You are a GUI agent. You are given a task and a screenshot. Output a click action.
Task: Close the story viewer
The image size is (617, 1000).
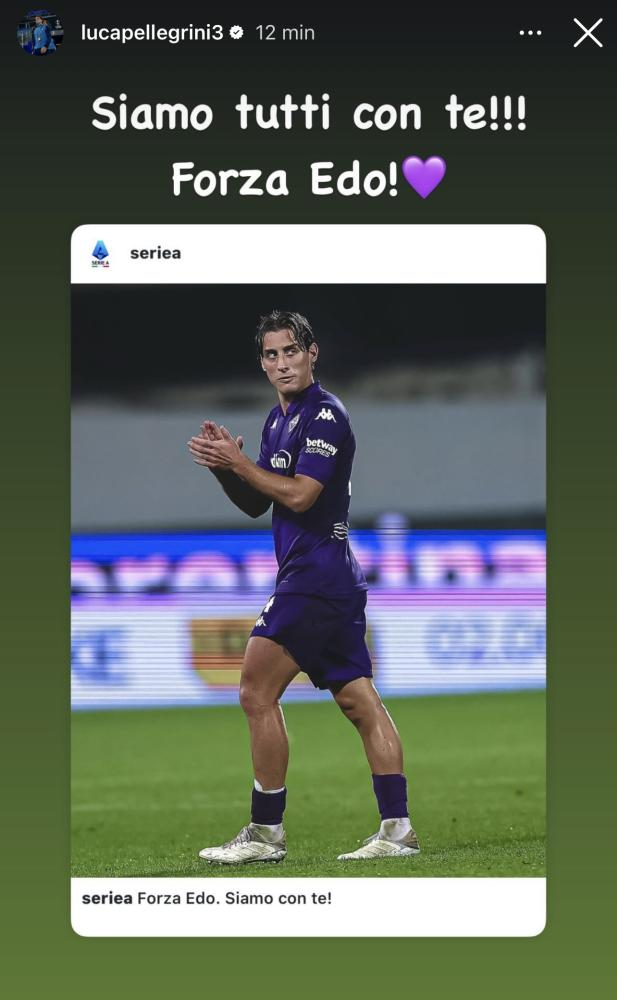click(x=587, y=33)
